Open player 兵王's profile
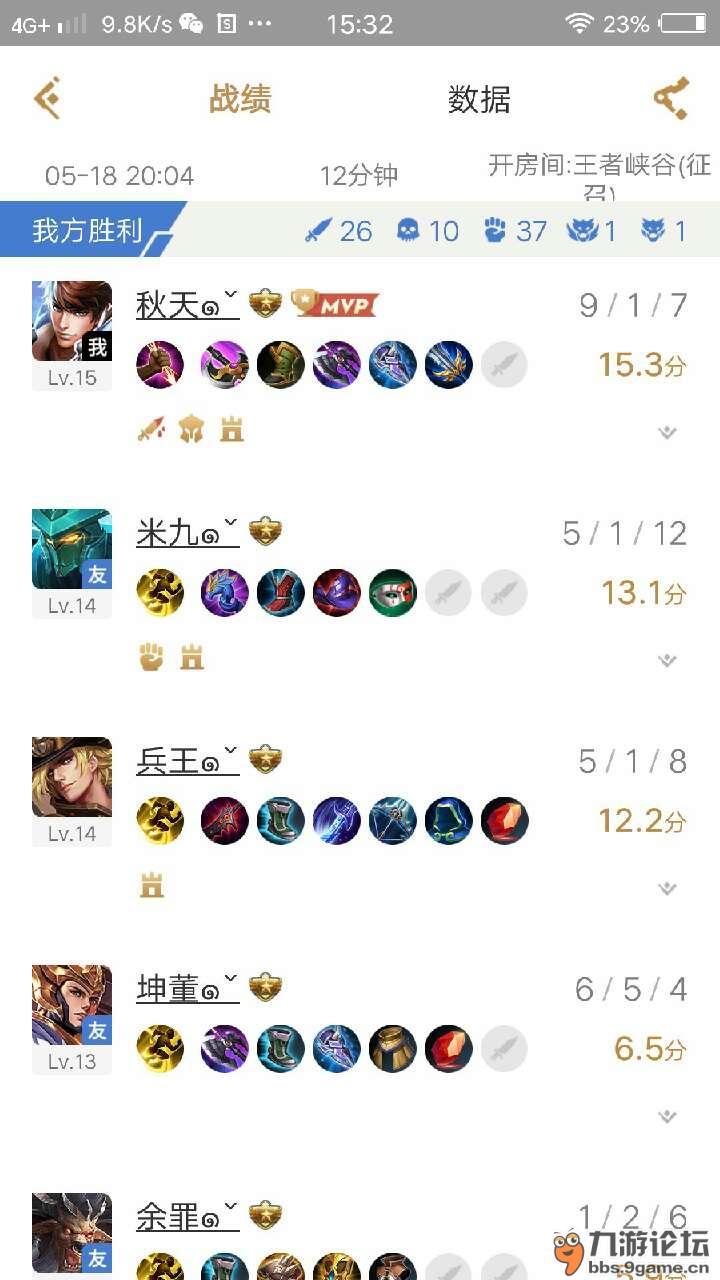This screenshot has width=720, height=1280. pyautogui.click(x=187, y=761)
